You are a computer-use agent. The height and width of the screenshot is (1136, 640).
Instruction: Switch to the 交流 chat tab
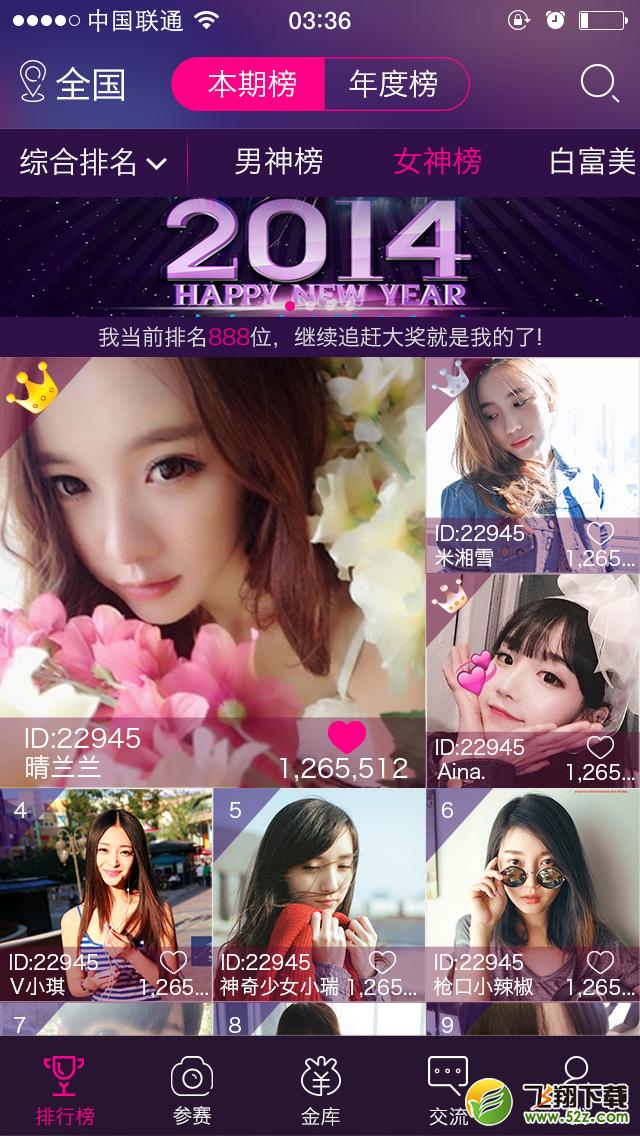tap(448, 1090)
